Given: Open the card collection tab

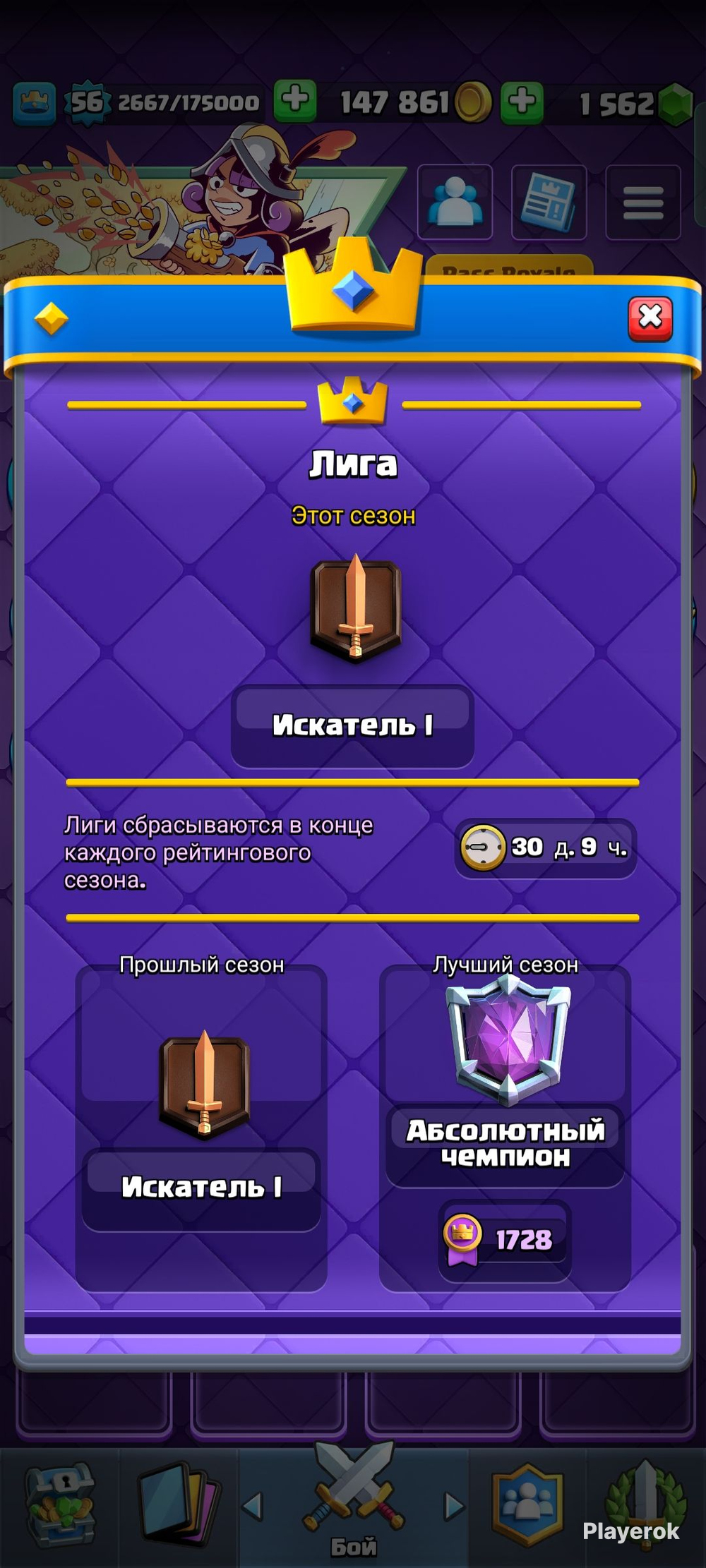Looking at the screenshot, I should tap(179, 1505).
